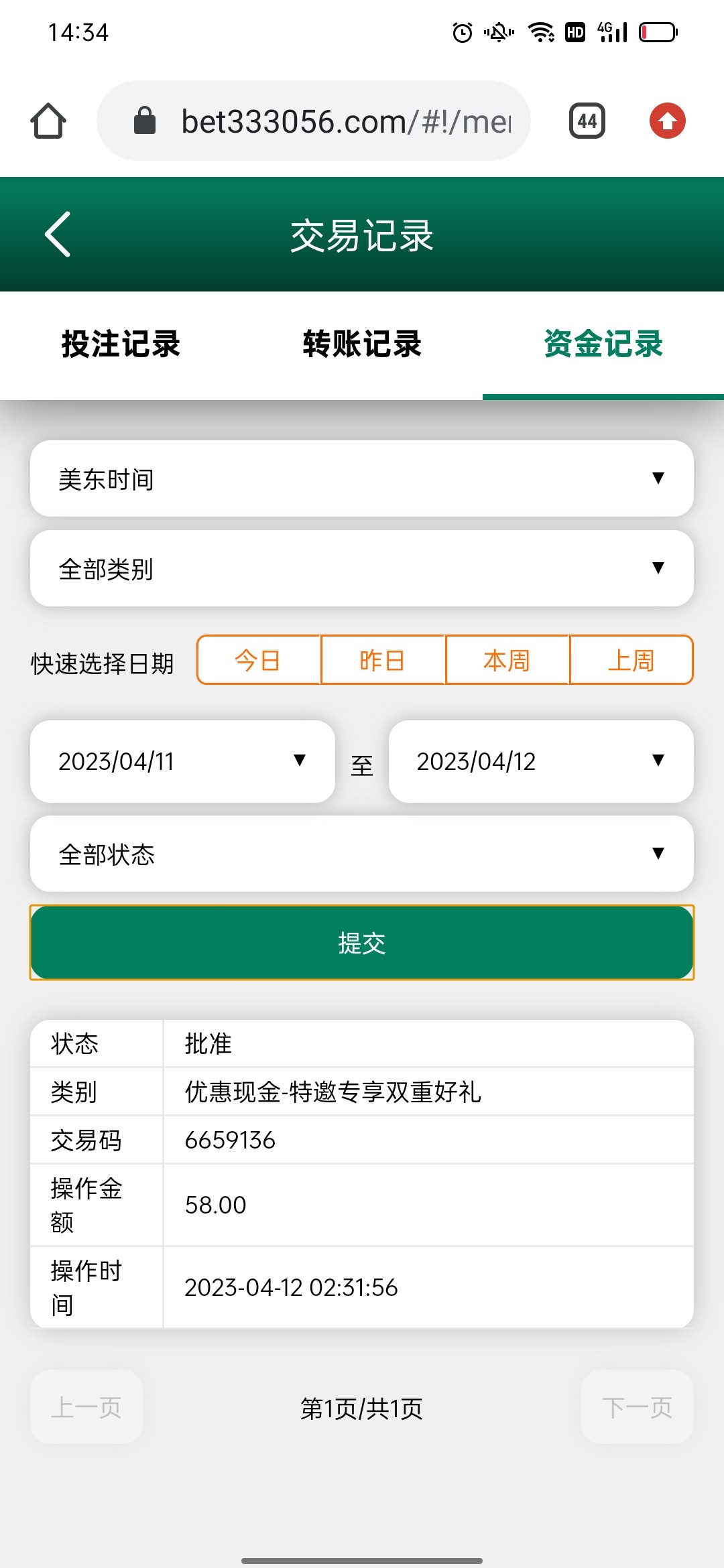The height and width of the screenshot is (1568, 724).
Task: Tap the vibrate mode status icon
Action: tap(499, 30)
